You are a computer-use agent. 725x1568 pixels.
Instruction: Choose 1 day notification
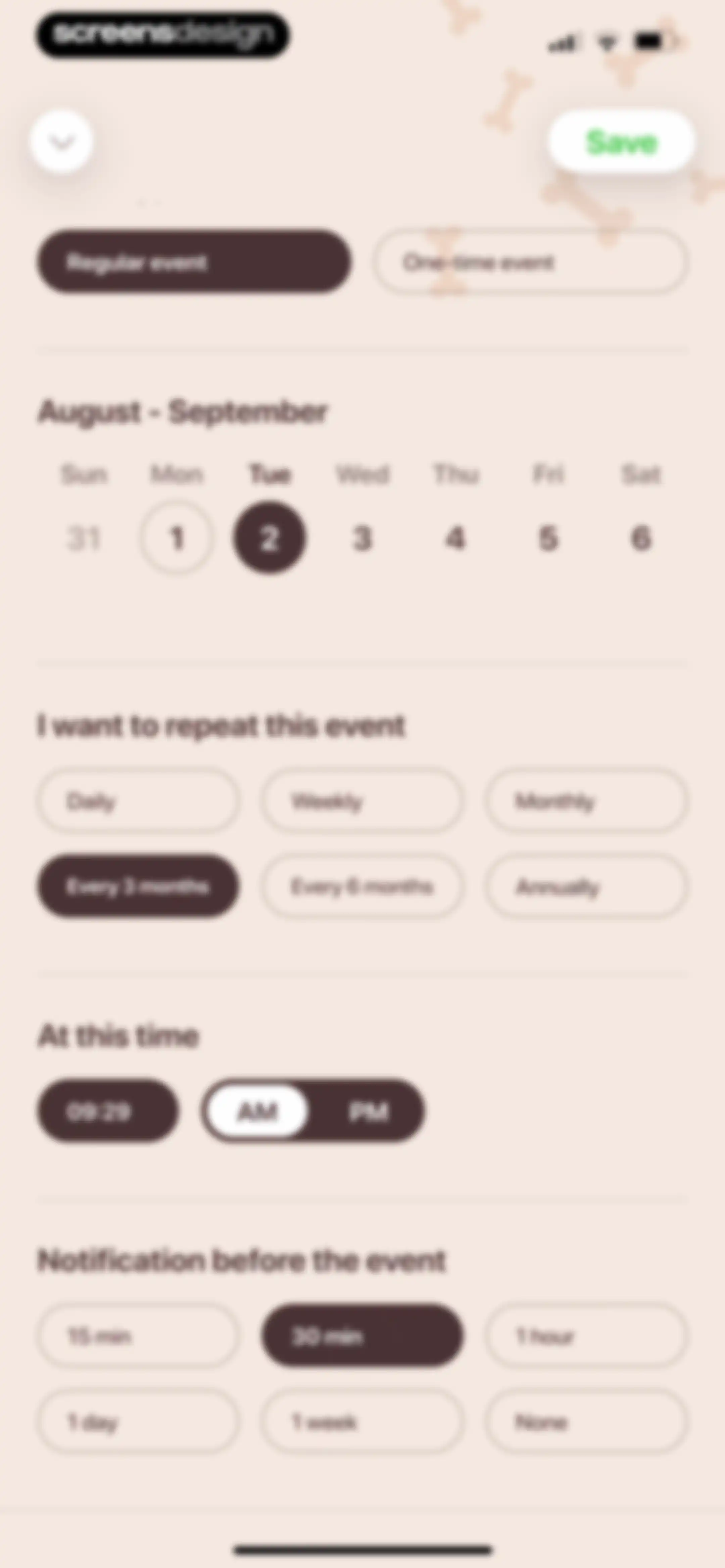coord(138,1421)
